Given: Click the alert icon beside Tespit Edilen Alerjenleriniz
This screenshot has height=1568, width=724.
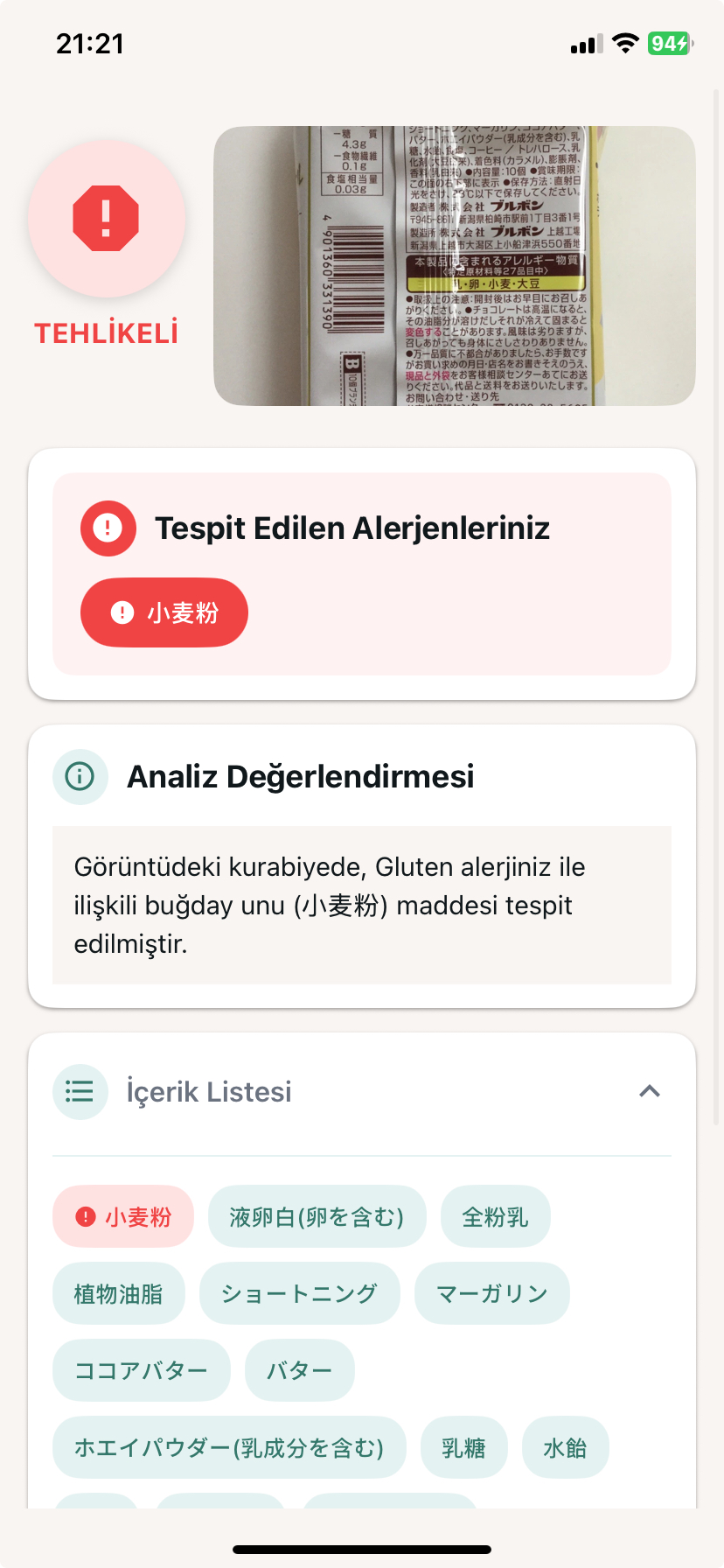Looking at the screenshot, I should (107, 528).
